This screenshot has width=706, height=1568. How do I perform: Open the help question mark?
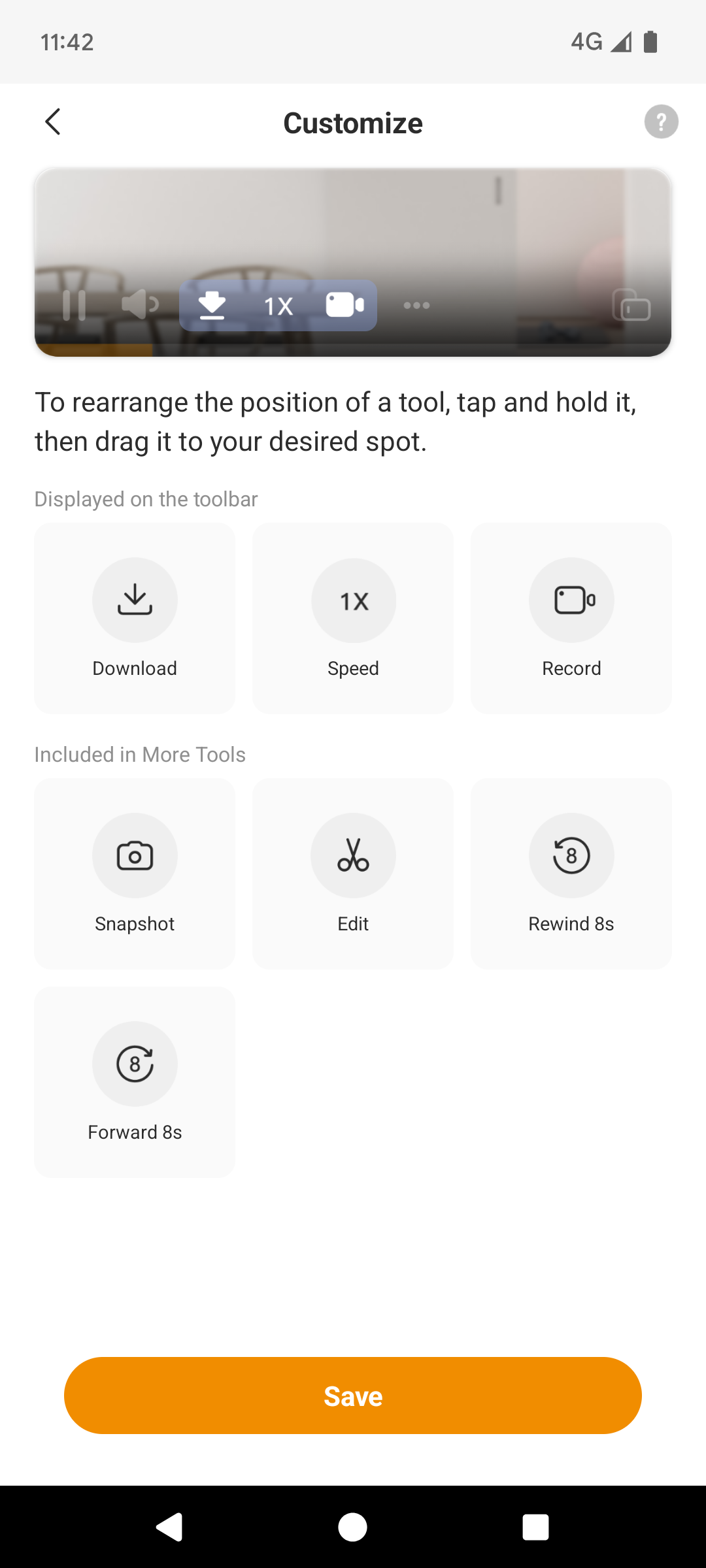[x=660, y=122]
